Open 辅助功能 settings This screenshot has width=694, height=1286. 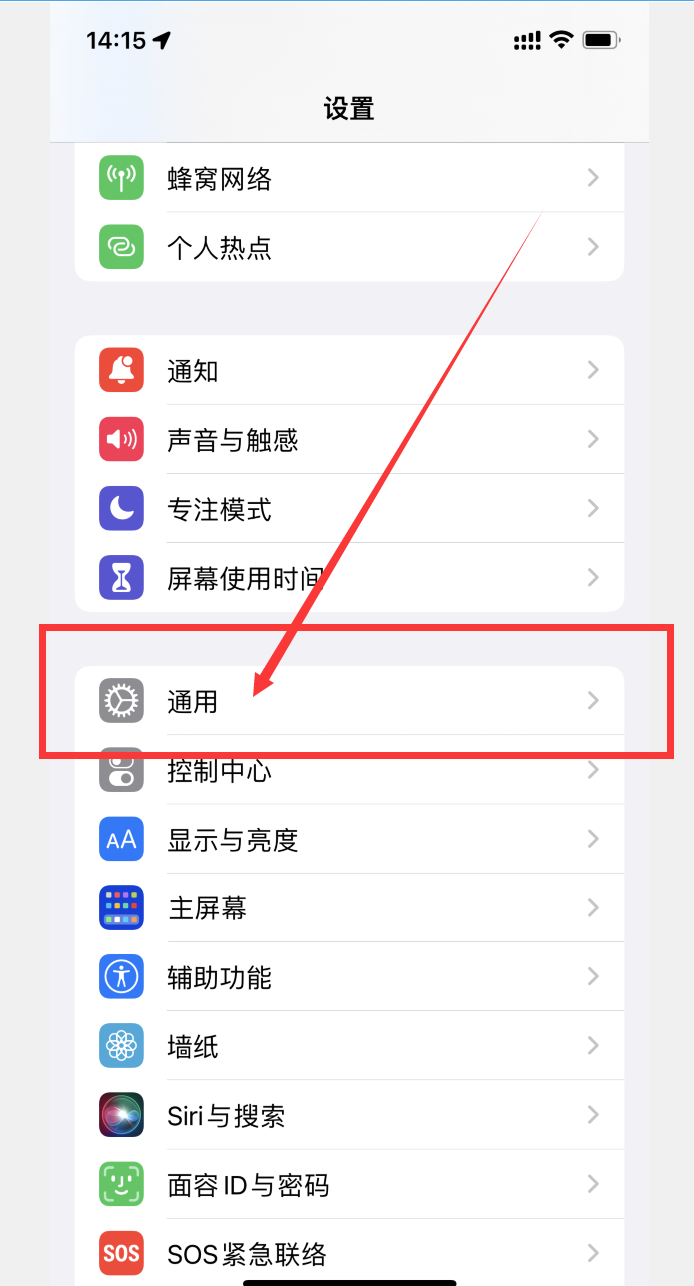click(x=348, y=977)
